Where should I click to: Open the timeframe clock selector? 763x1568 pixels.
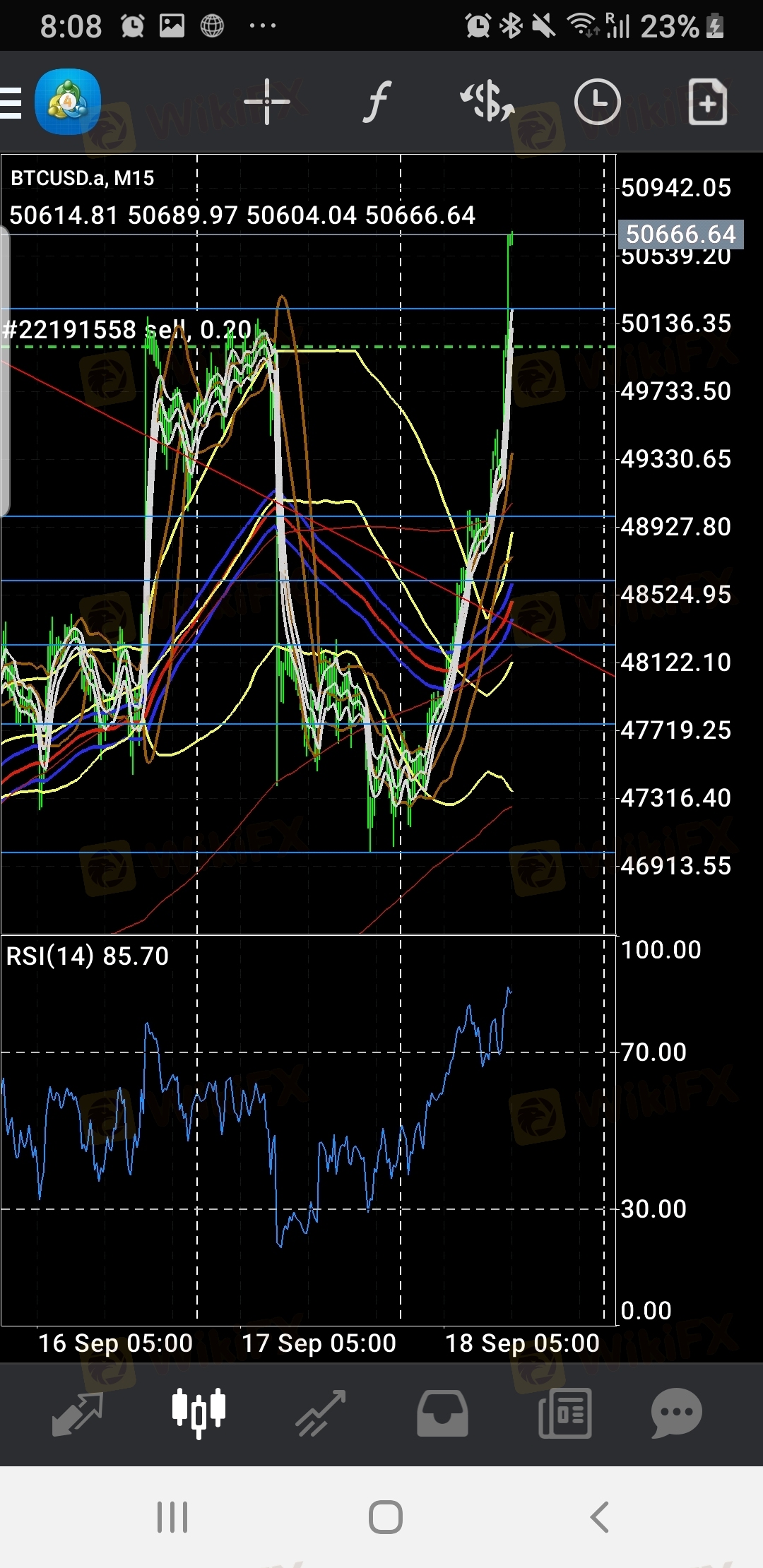(597, 102)
